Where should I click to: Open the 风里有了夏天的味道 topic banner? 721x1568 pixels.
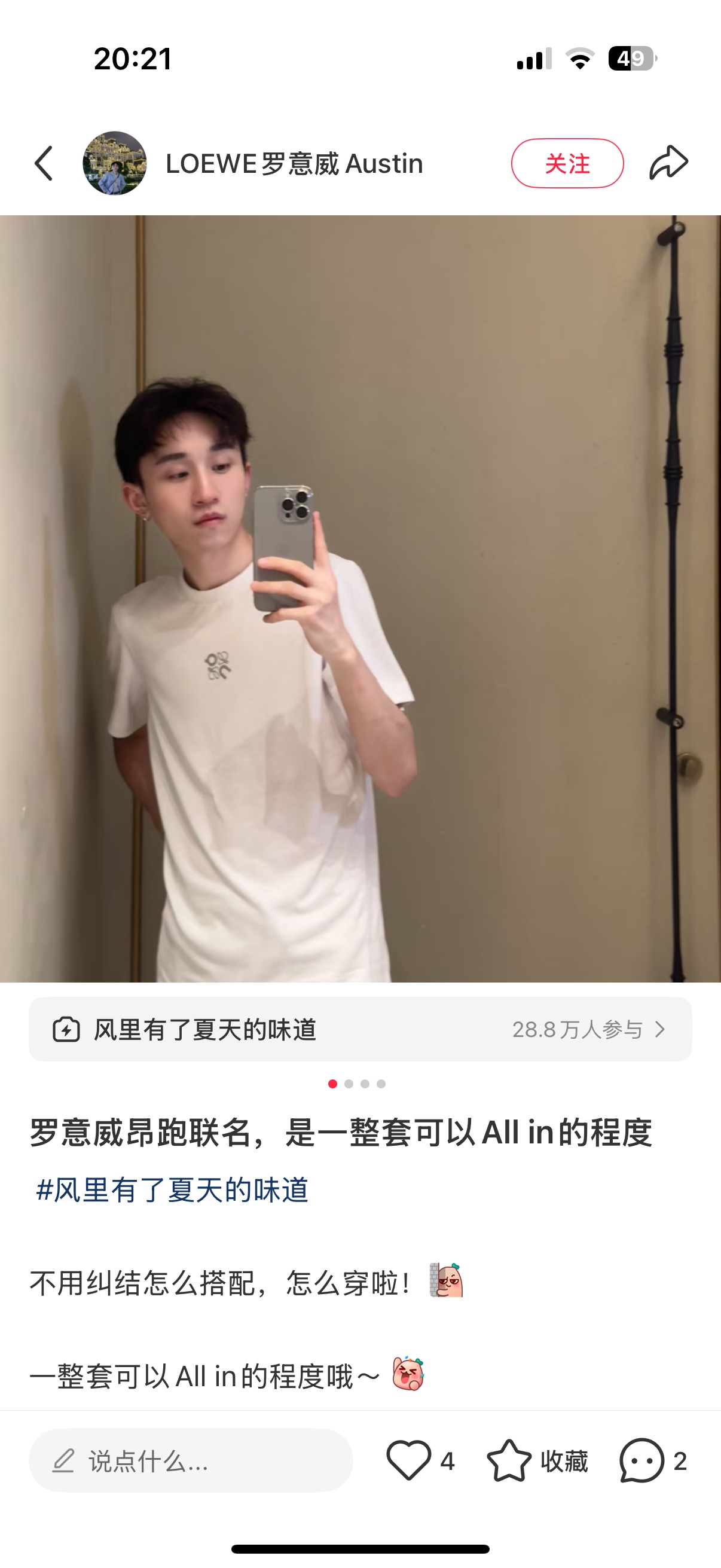(360, 1029)
